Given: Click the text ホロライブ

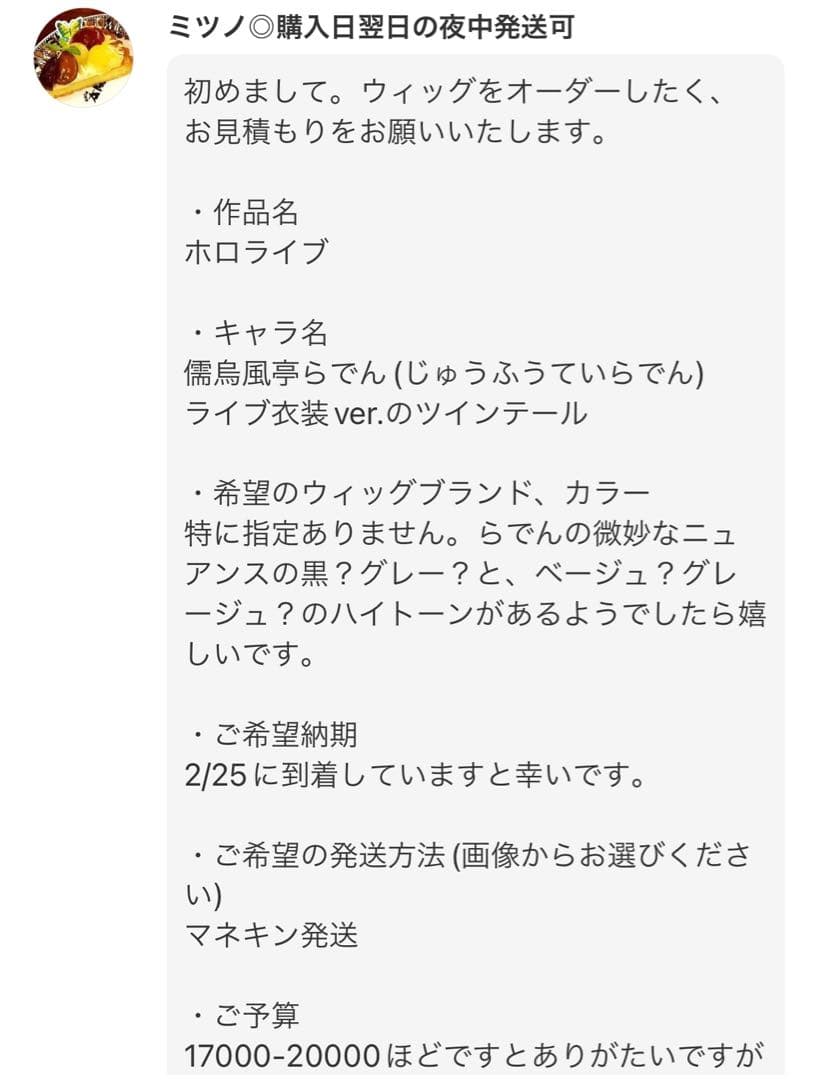Looking at the screenshot, I should [245, 252].
